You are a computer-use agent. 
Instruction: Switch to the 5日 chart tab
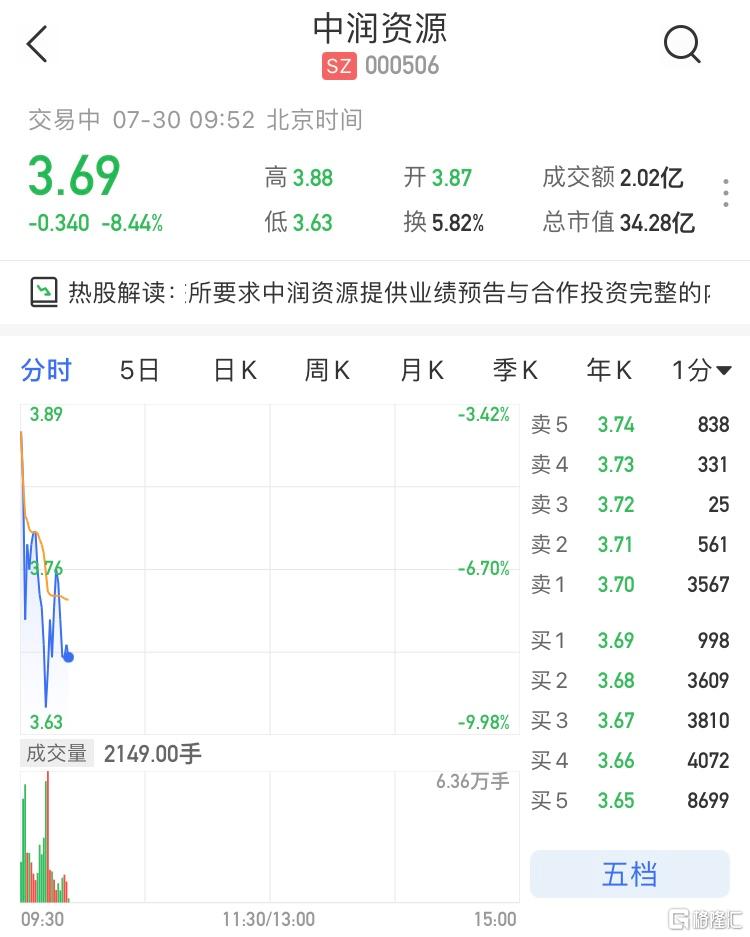click(x=139, y=371)
